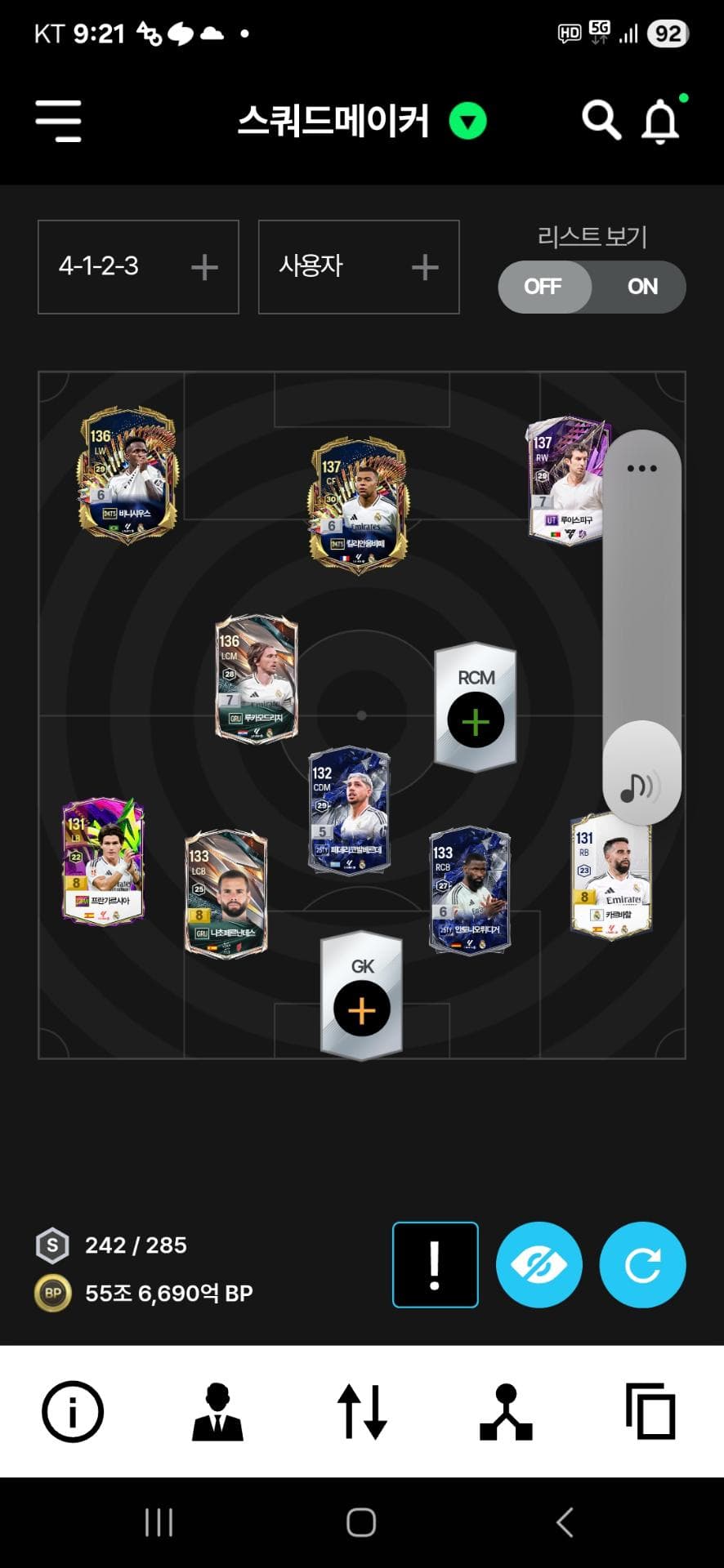Select the CF 137 player card

pyautogui.click(x=358, y=505)
